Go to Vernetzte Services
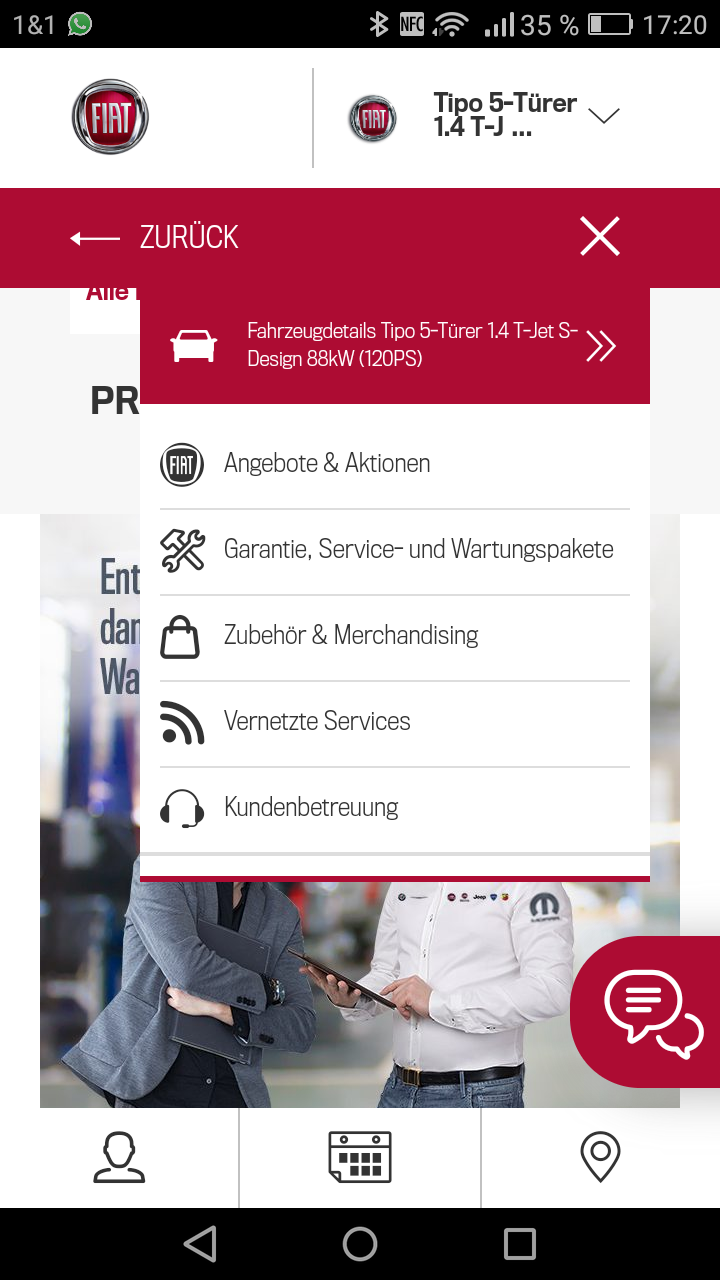Image resolution: width=720 pixels, height=1280 pixels. pos(317,722)
